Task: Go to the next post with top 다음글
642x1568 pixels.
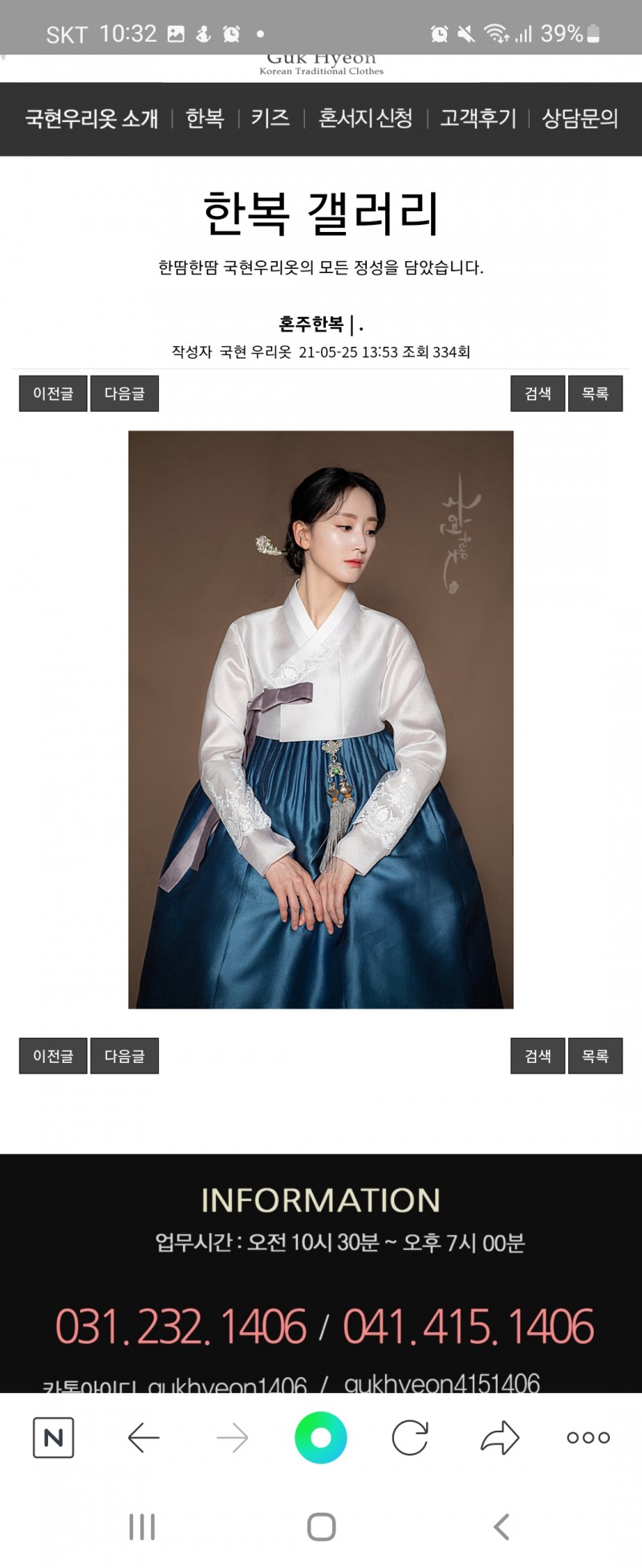Action: 124,393
